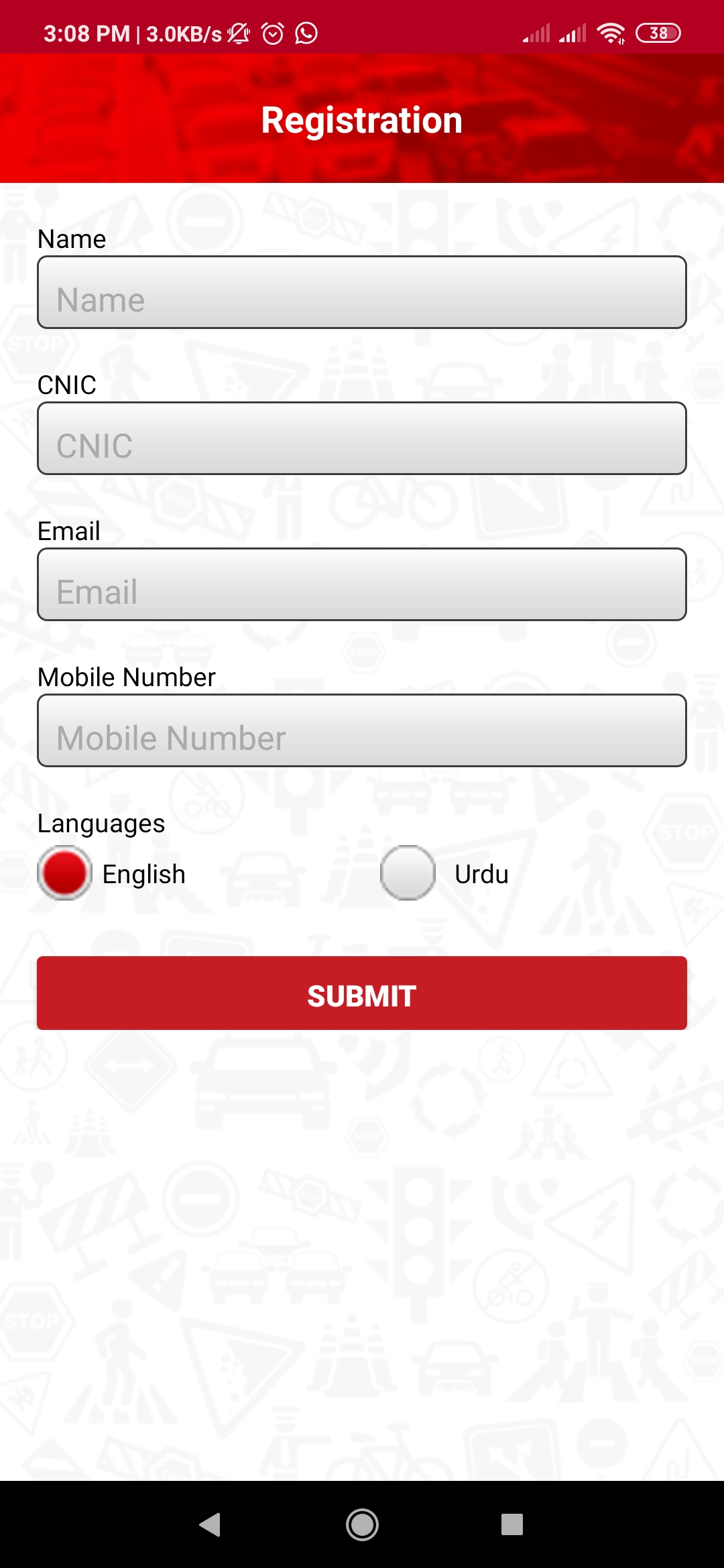Select English as the language
This screenshot has height=1568, width=724.
(x=65, y=873)
